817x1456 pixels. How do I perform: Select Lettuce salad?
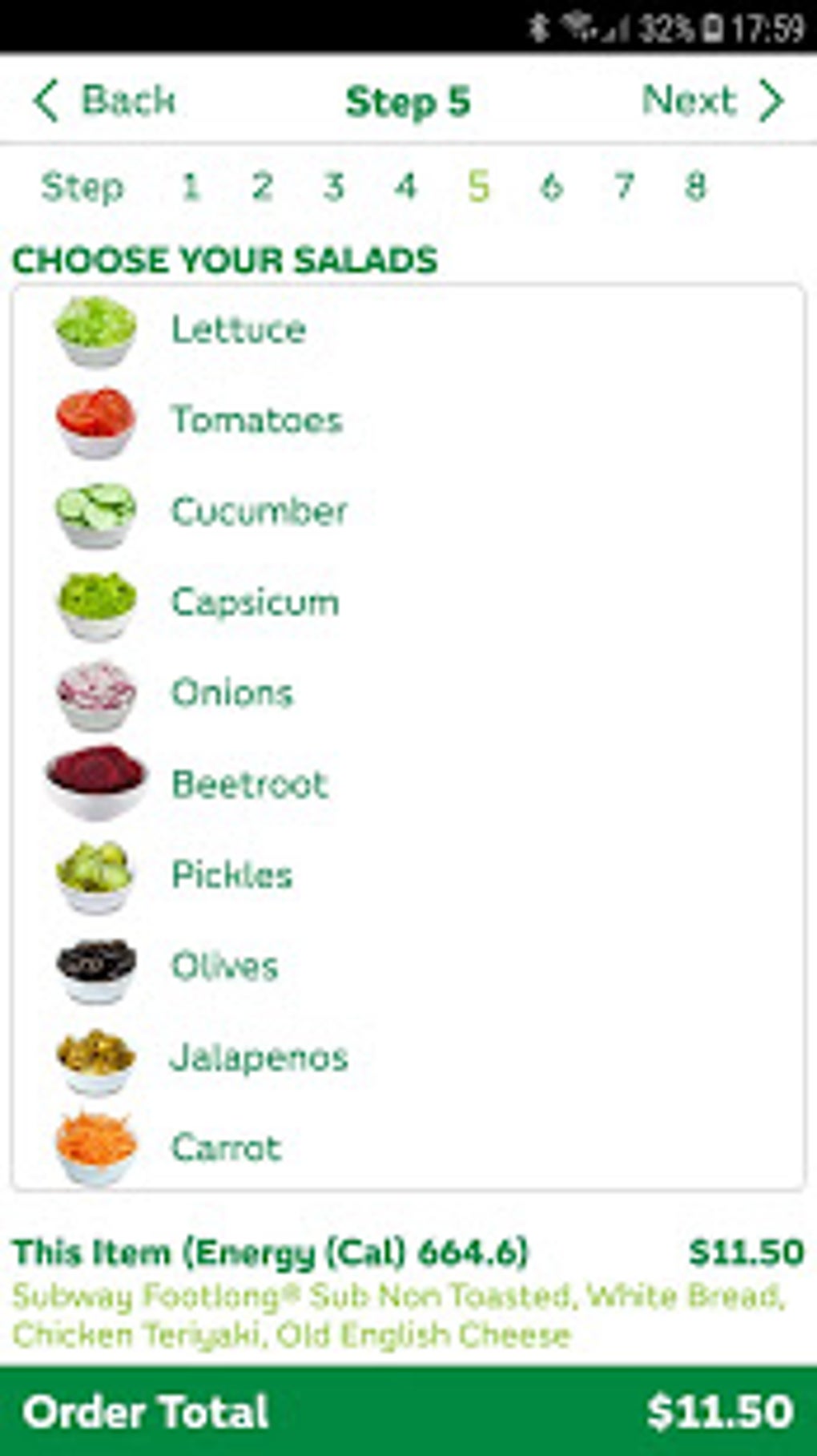click(x=239, y=329)
